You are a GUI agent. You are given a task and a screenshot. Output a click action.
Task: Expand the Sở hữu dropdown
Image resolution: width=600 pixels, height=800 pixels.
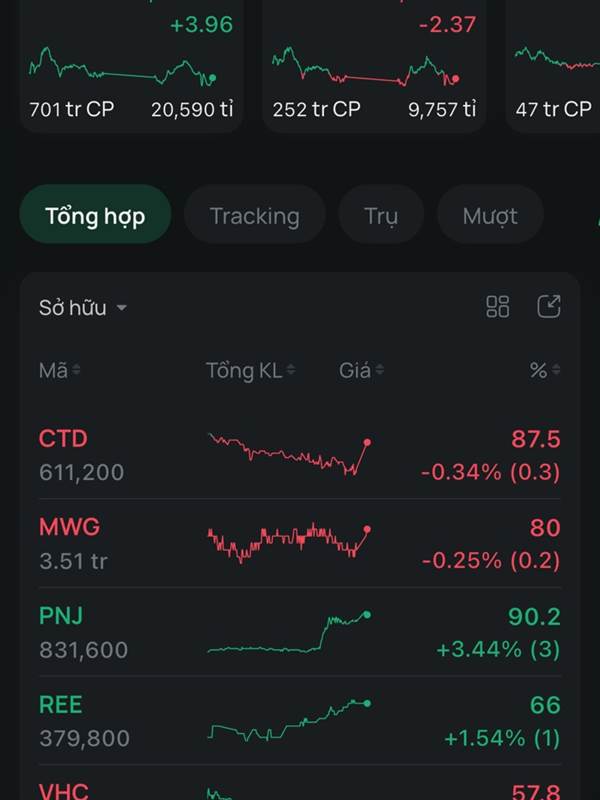pyautogui.click(x=83, y=308)
